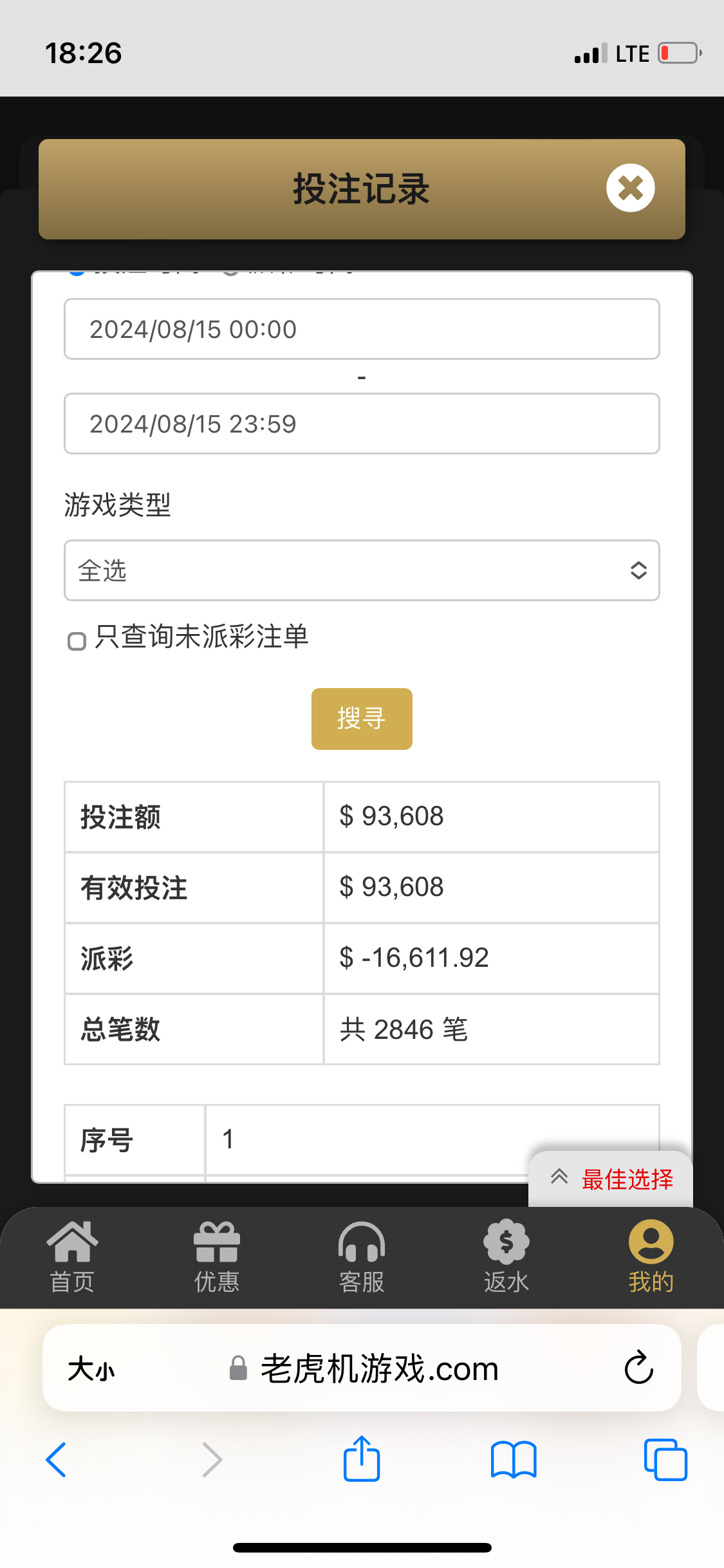
Task: Tap the 搜寻 search button
Action: pos(362,718)
